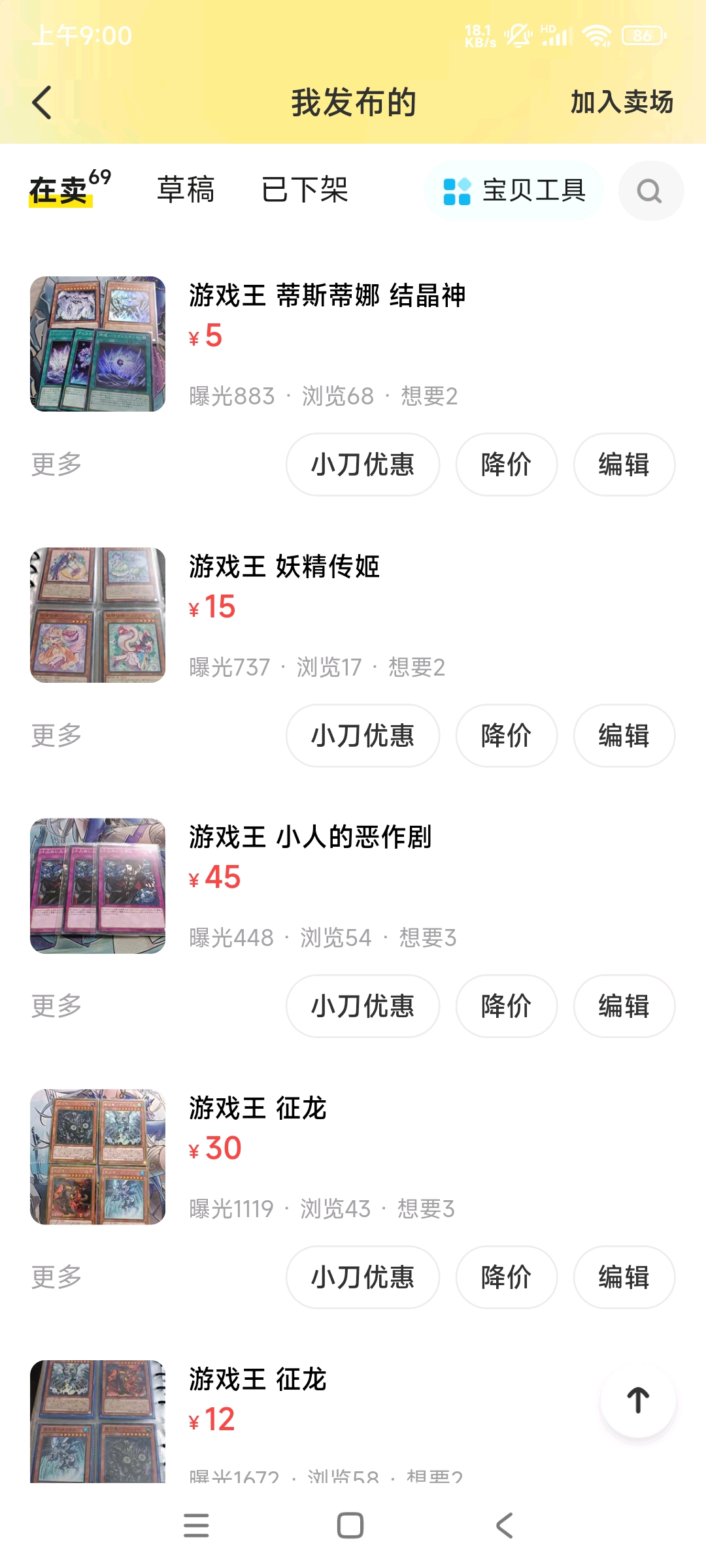Open the search icon
706x1568 pixels.
tap(650, 191)
